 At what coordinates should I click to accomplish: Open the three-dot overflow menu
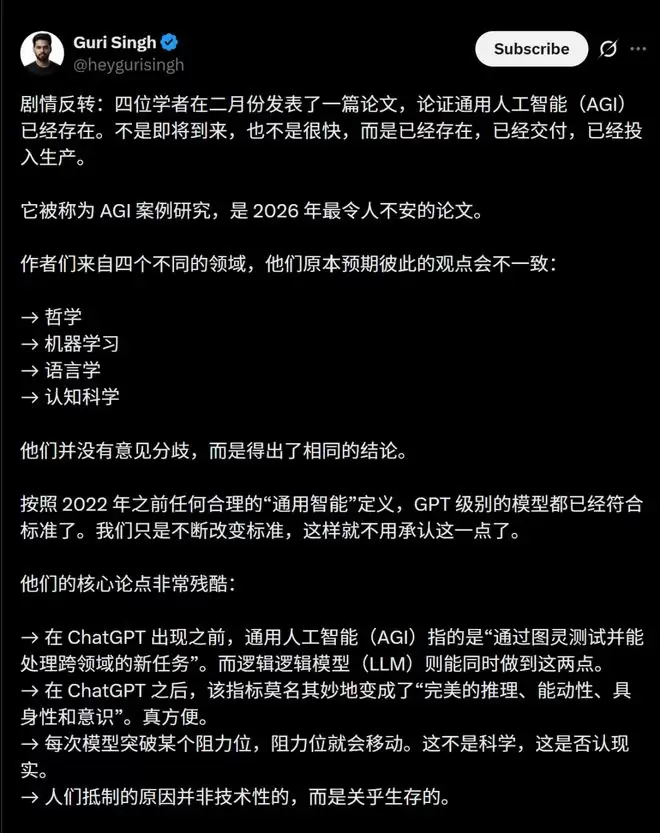click(x=638, y=49)
